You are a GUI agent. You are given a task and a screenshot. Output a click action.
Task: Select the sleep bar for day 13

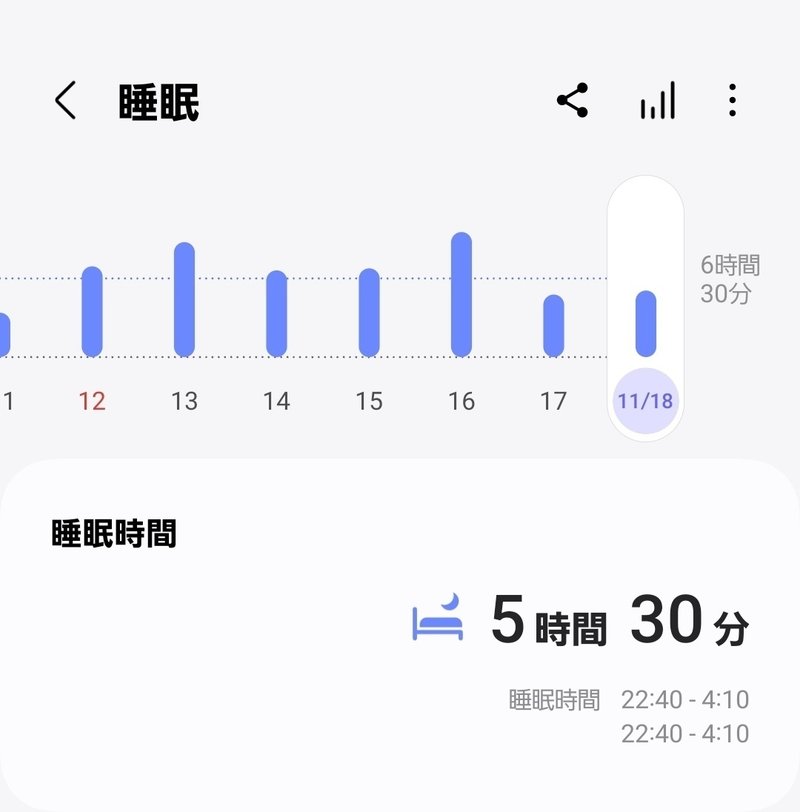point(184,300)
